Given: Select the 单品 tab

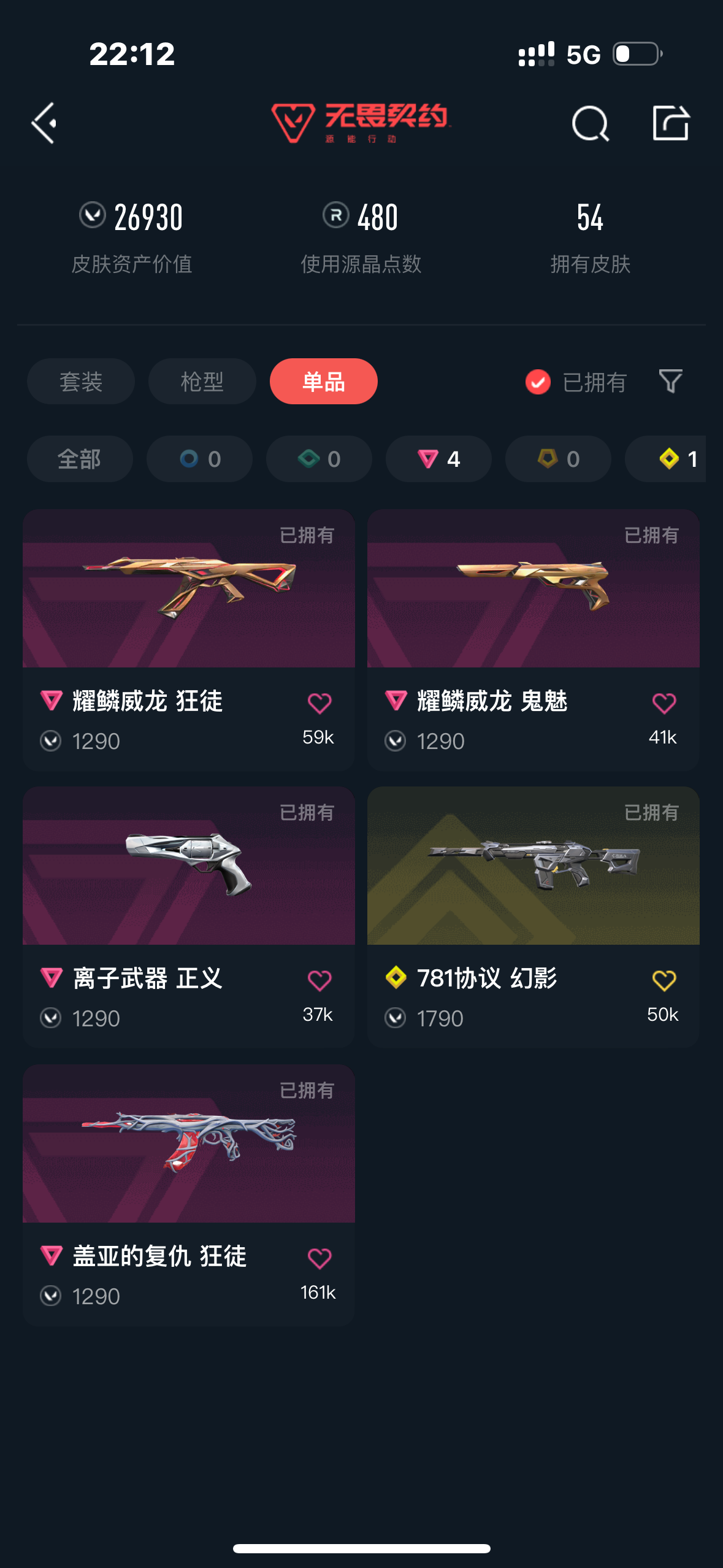Looking at the screenshot, I should [323, 382].
